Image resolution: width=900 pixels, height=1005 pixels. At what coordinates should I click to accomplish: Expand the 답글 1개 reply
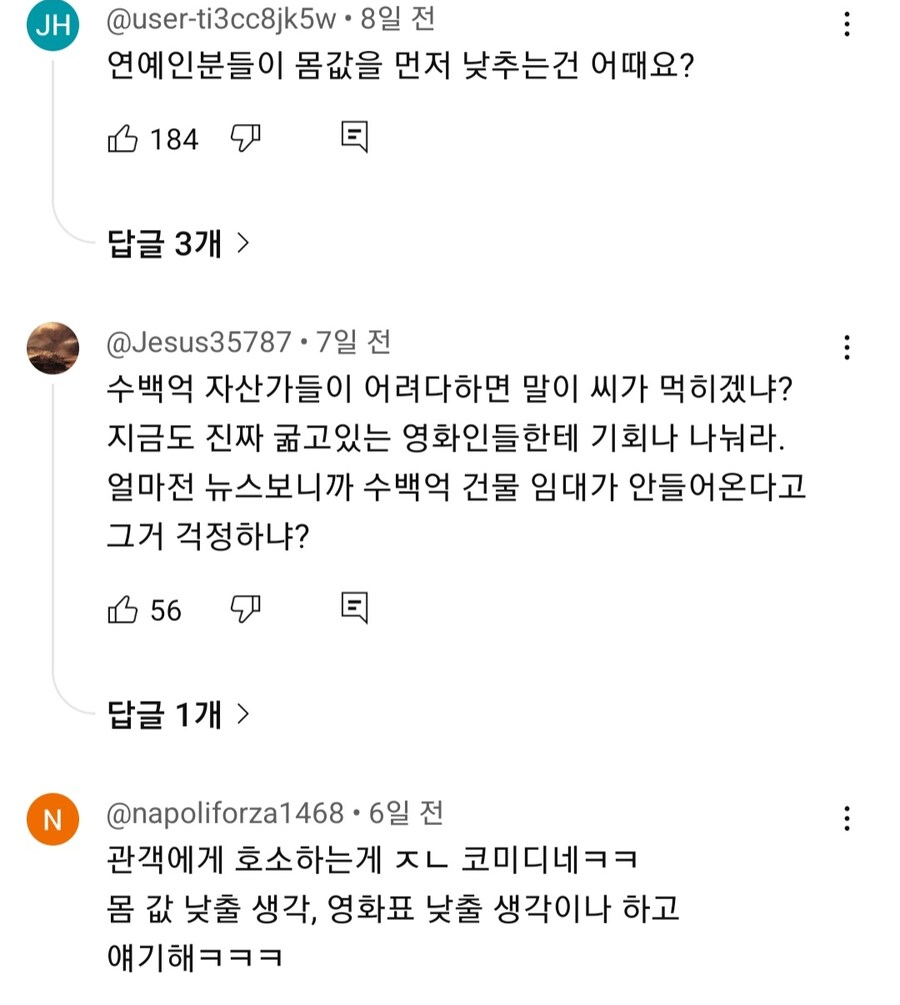[178, 714]
